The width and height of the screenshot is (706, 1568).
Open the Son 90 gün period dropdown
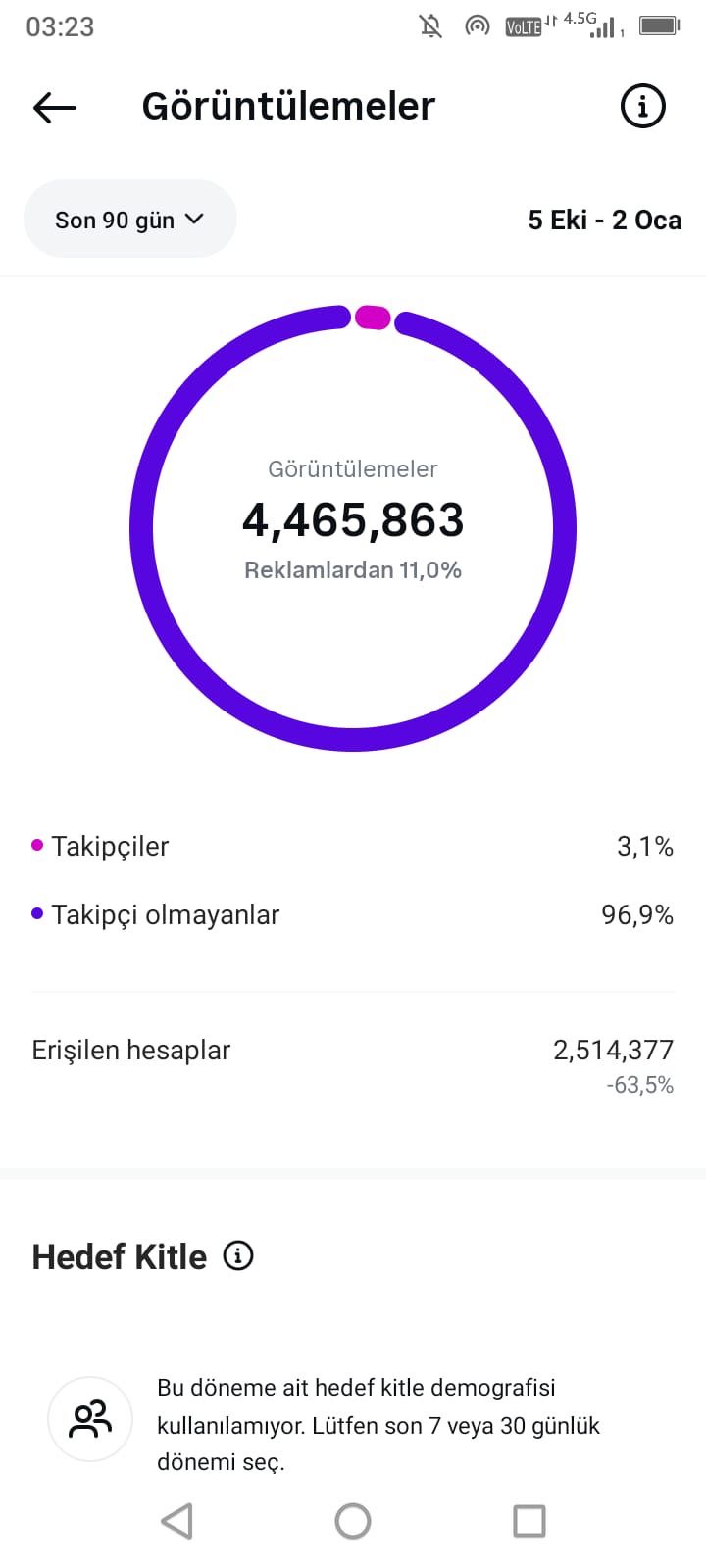point(129,220)
